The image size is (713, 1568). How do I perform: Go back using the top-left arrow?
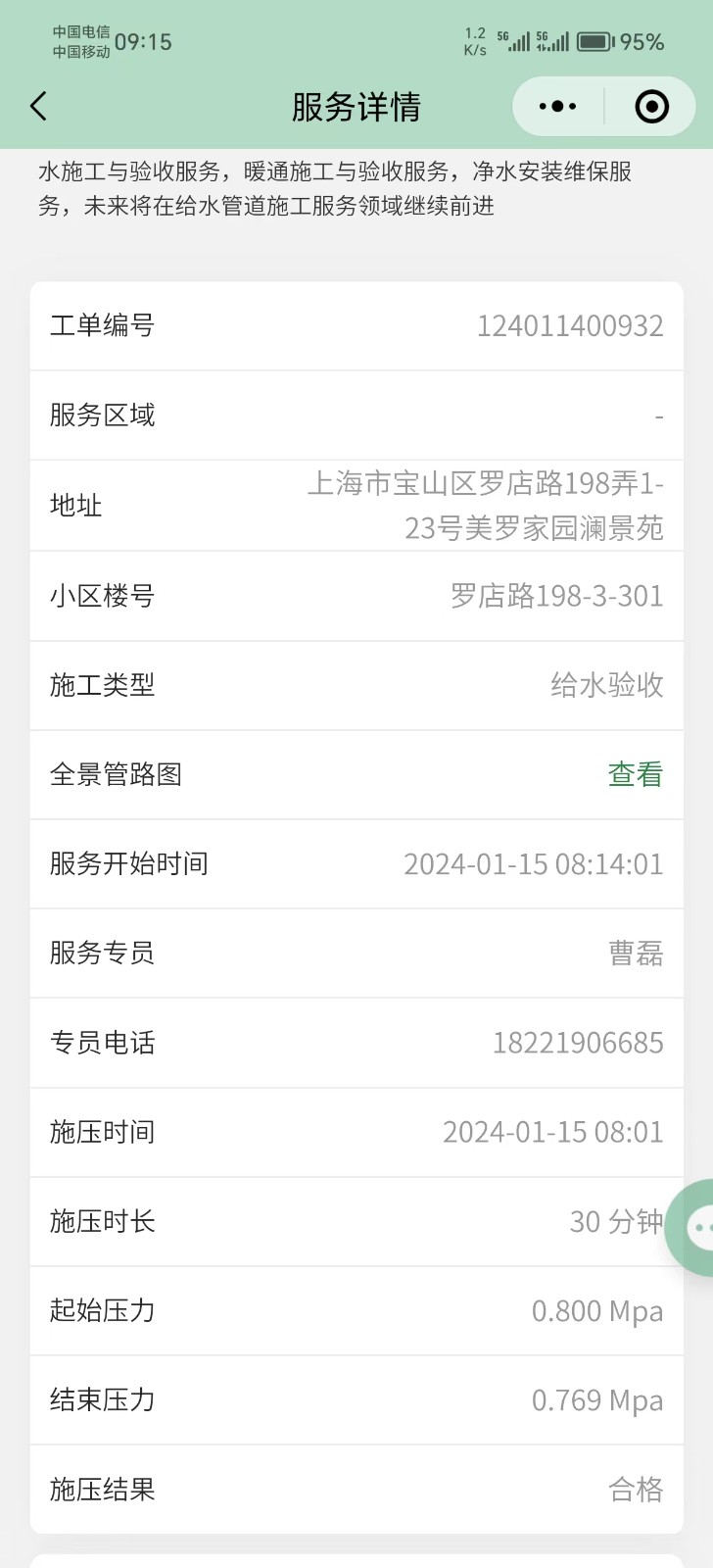[38, 106]
